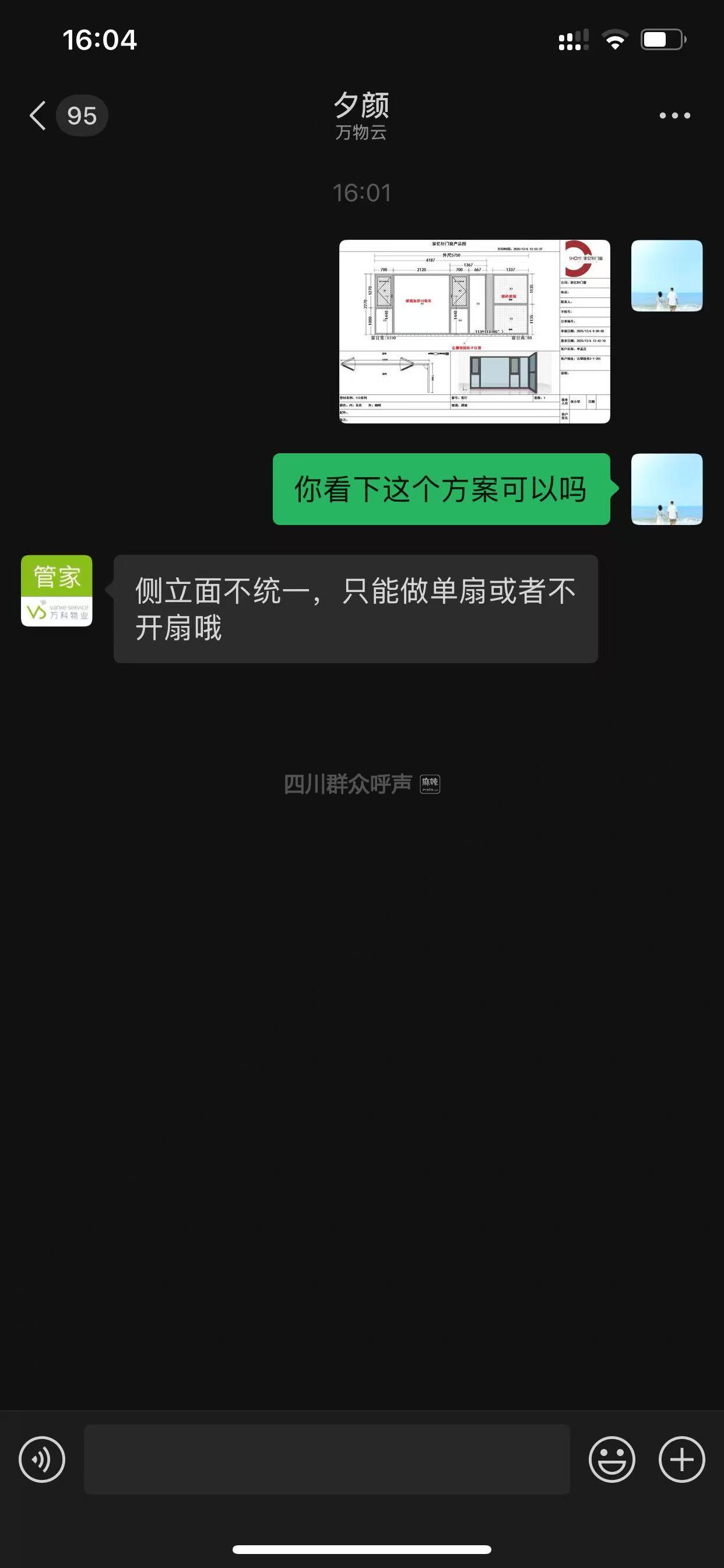The width and height of the screenshot is (724, 1568).
Task: Open the three-dot chat info menu
Action: (x=674, y=116)
